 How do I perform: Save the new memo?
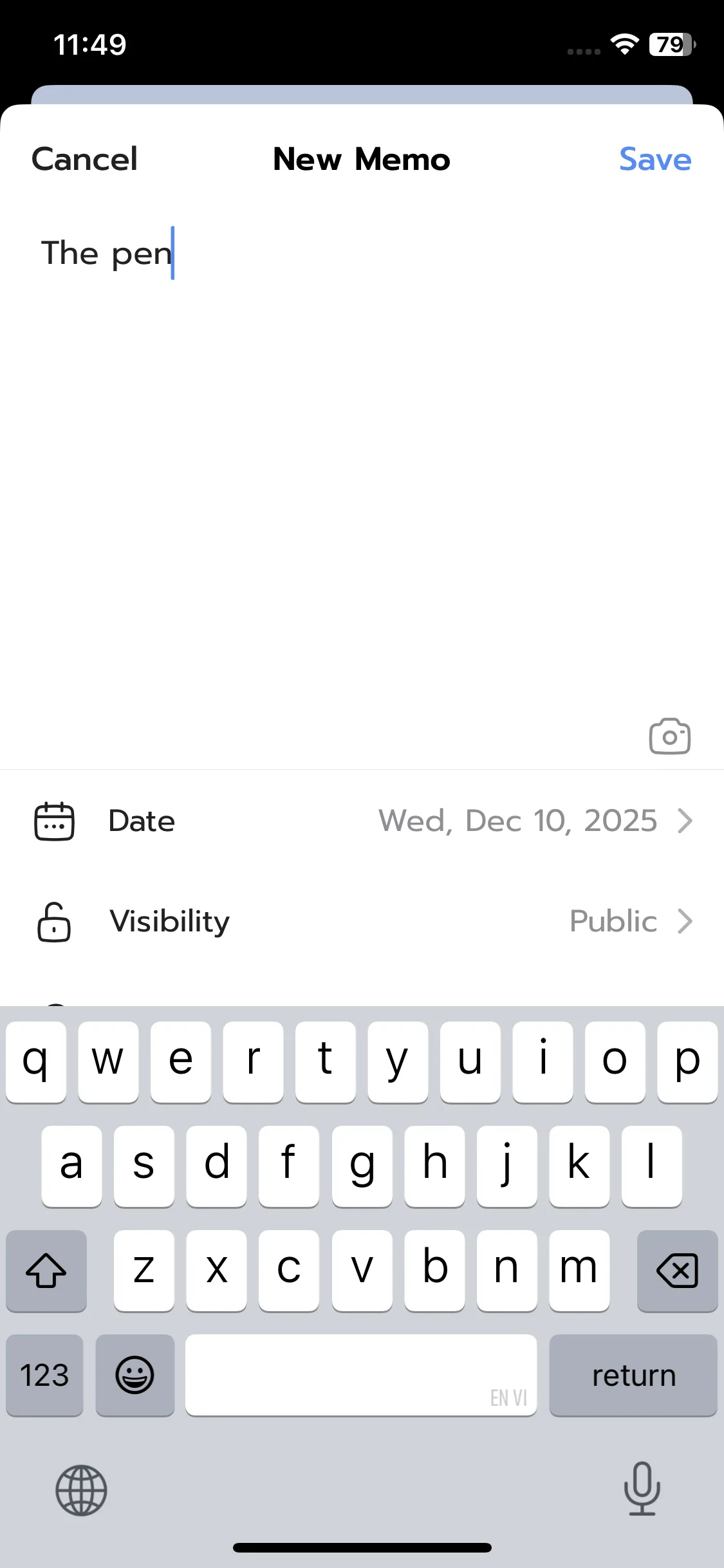(x=655, y=160)
